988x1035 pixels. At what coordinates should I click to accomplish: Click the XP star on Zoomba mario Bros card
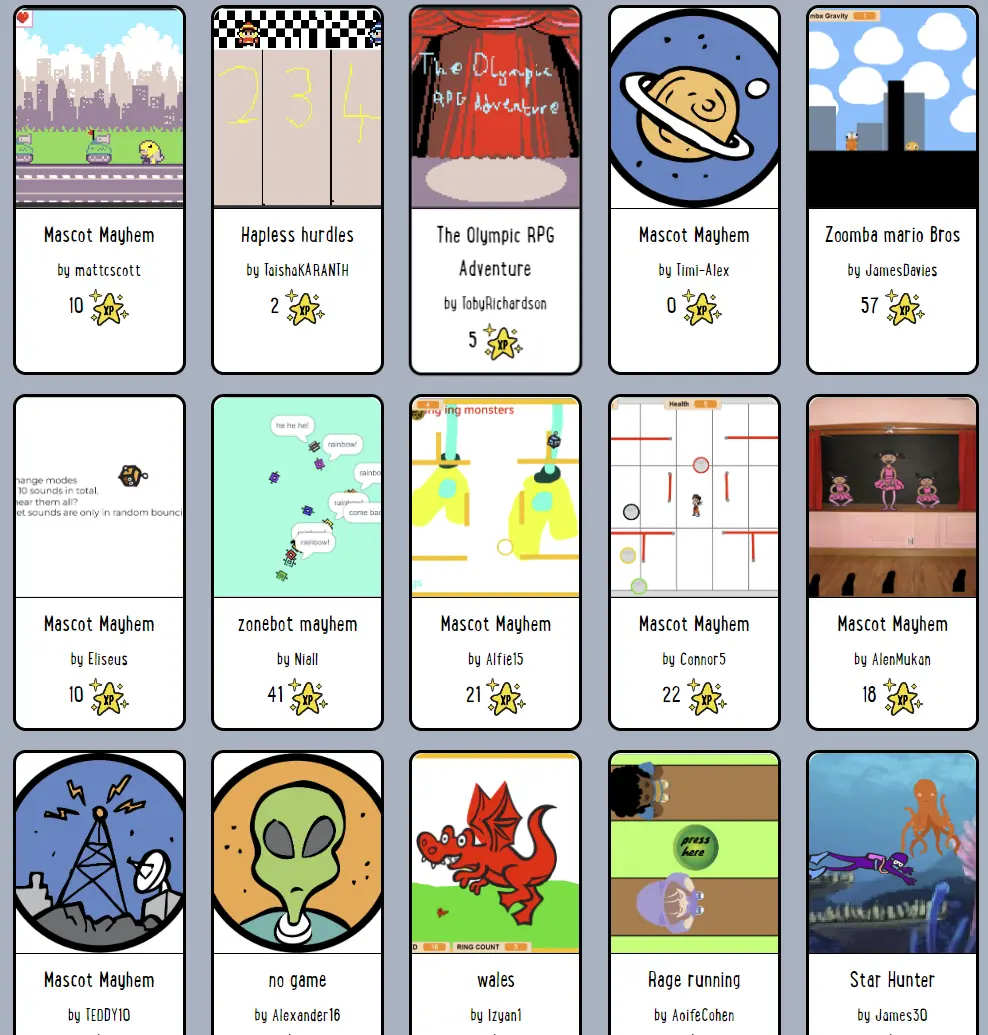(904, 307)
